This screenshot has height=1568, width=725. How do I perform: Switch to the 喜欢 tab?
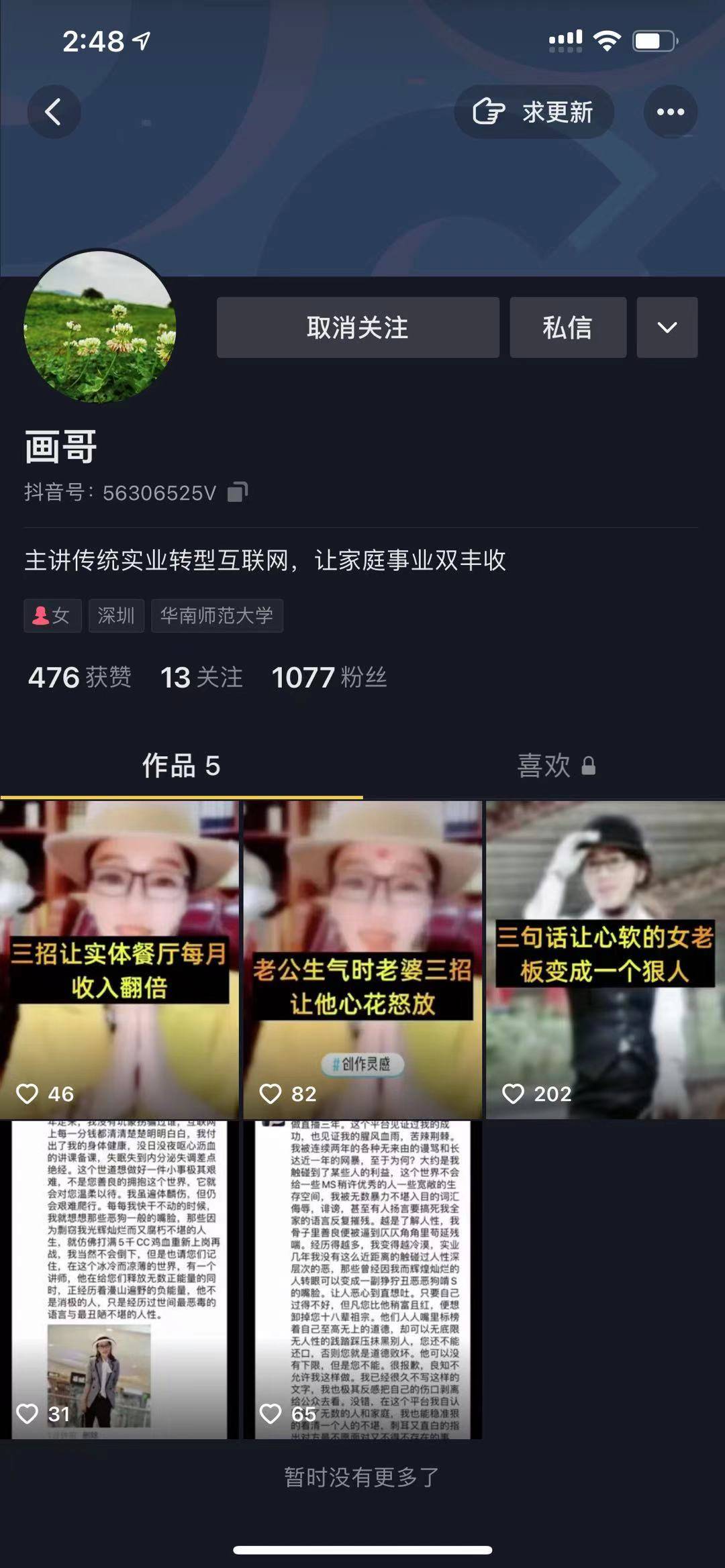coord(556,766)
